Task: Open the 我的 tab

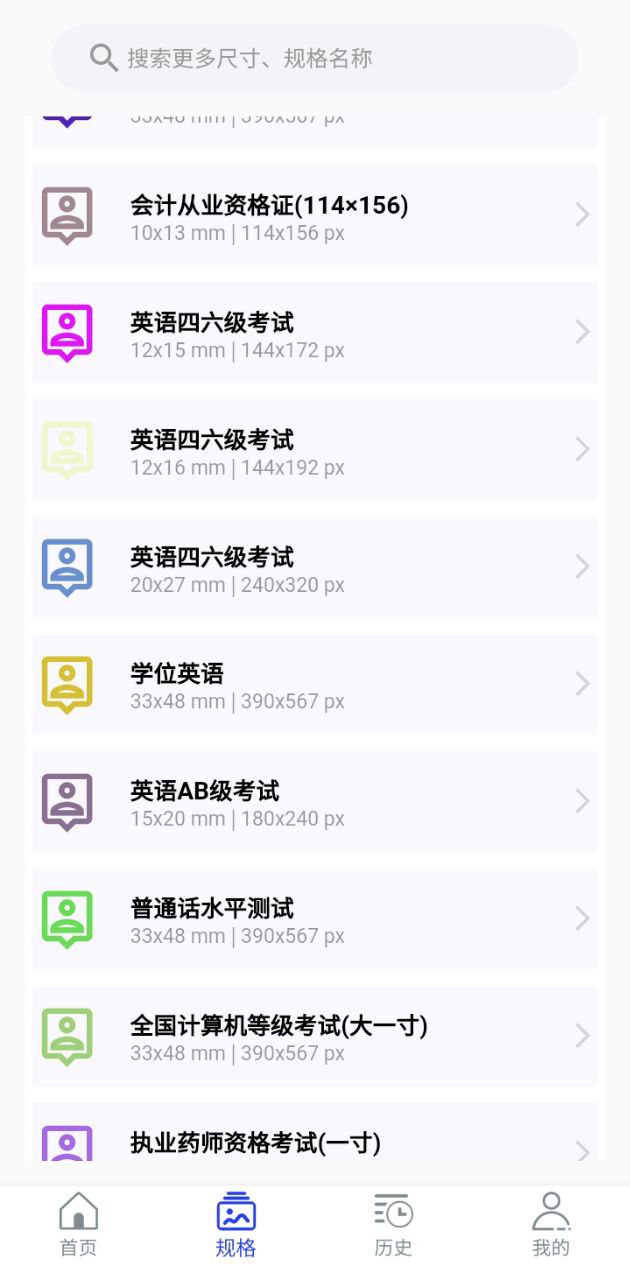Action: pos(551,1224)
